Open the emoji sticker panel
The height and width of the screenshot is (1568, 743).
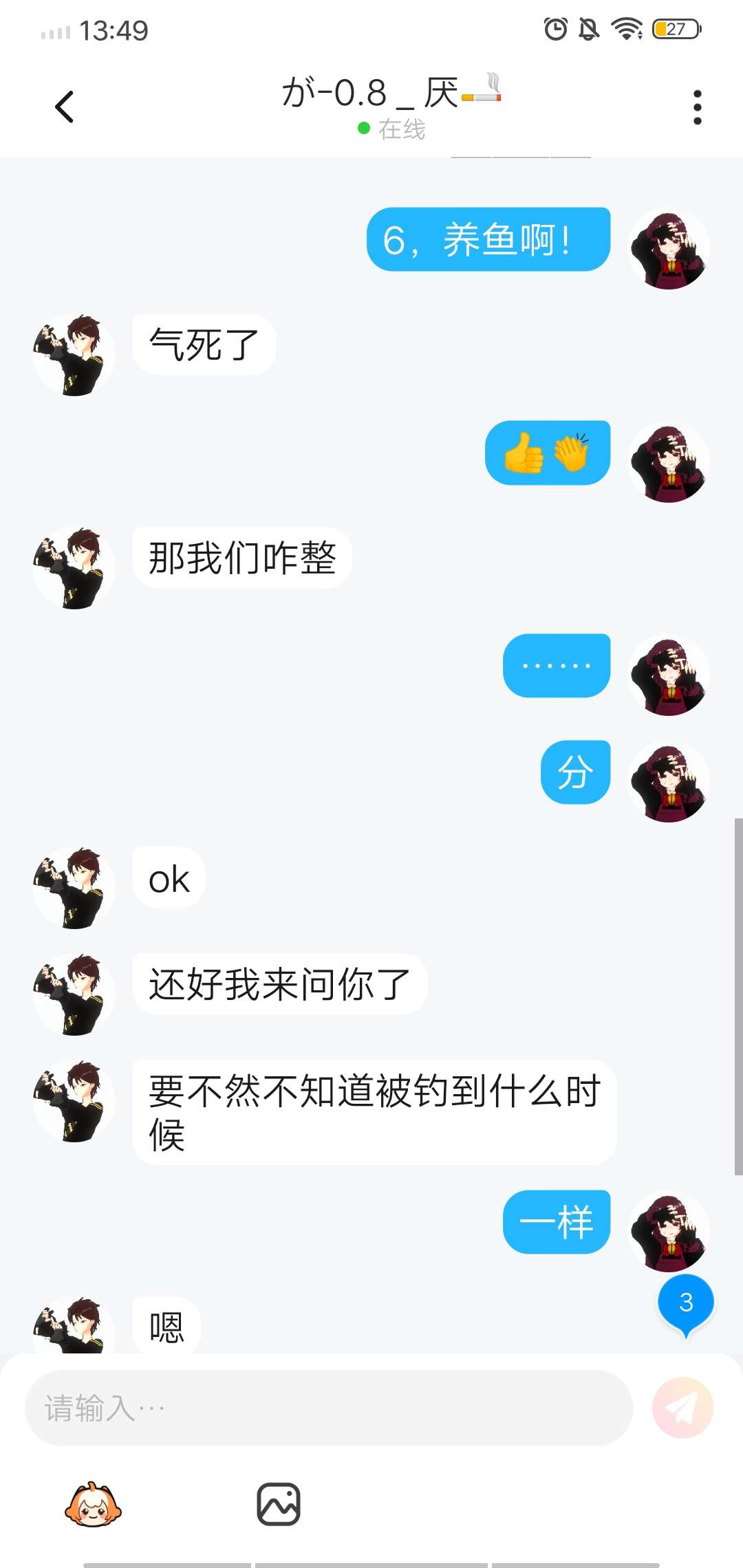coord(93,1505)
